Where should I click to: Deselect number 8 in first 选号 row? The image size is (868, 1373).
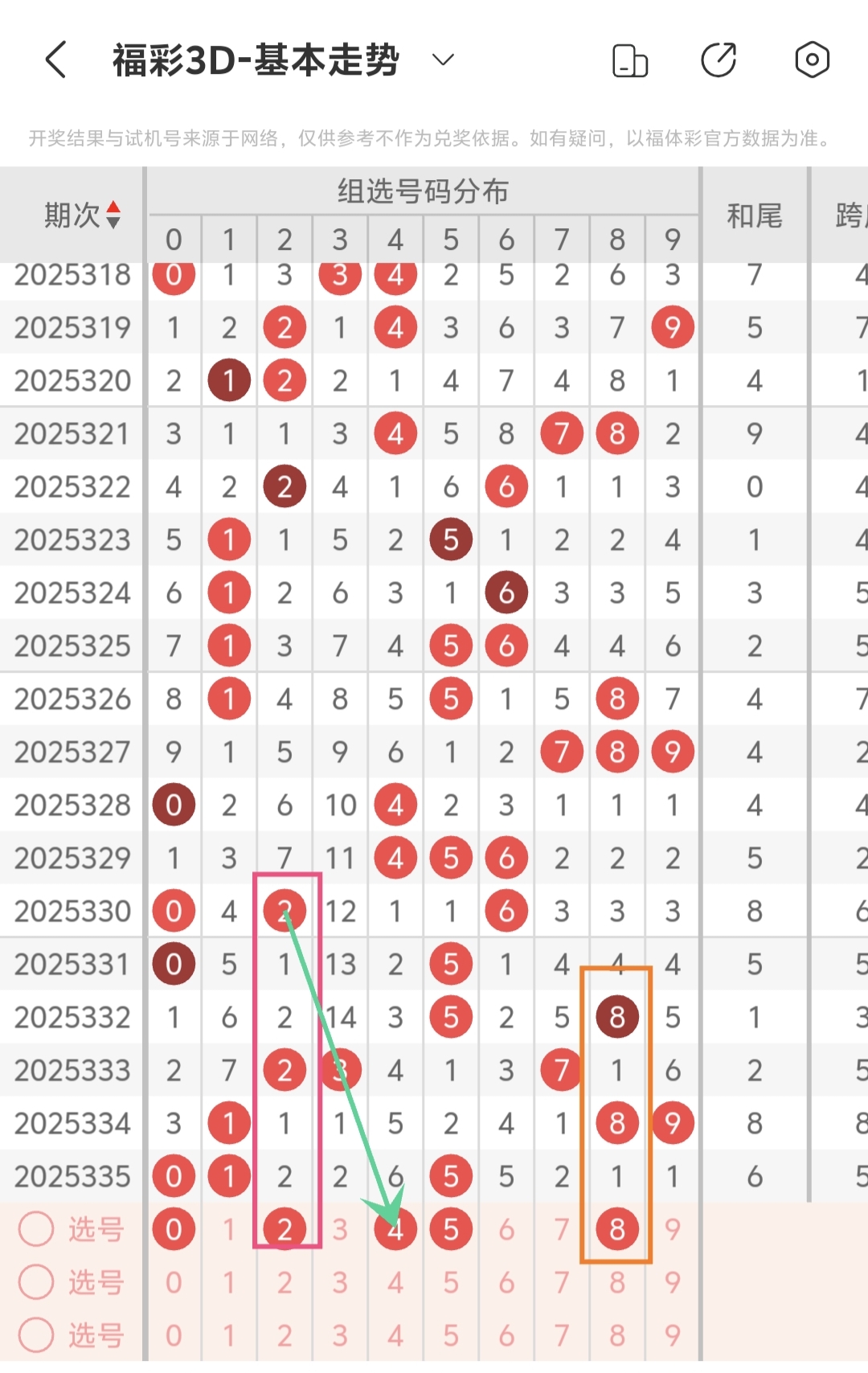(617, 1229)
